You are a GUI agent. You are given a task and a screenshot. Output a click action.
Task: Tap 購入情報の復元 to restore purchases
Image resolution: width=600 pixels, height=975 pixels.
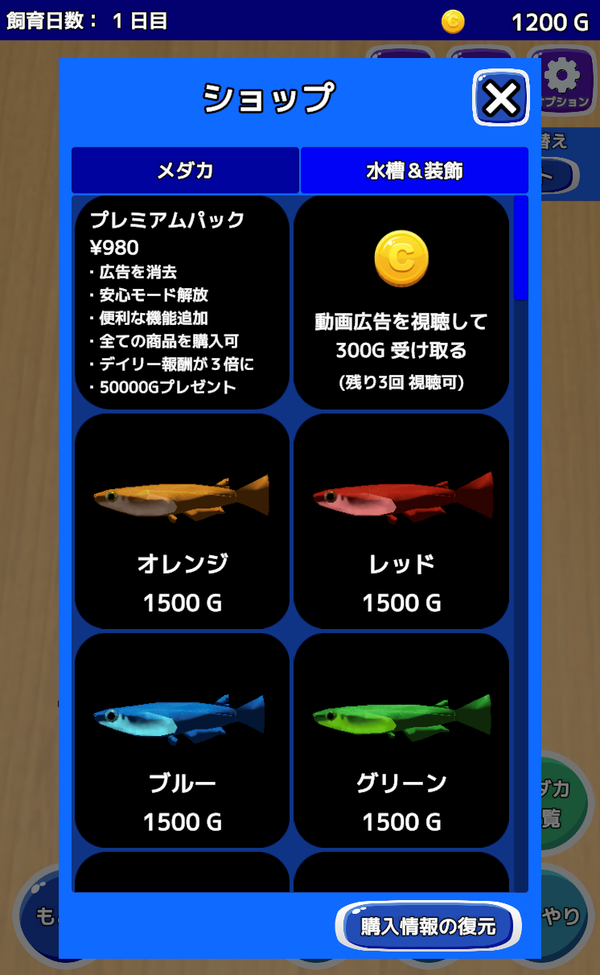428,926
